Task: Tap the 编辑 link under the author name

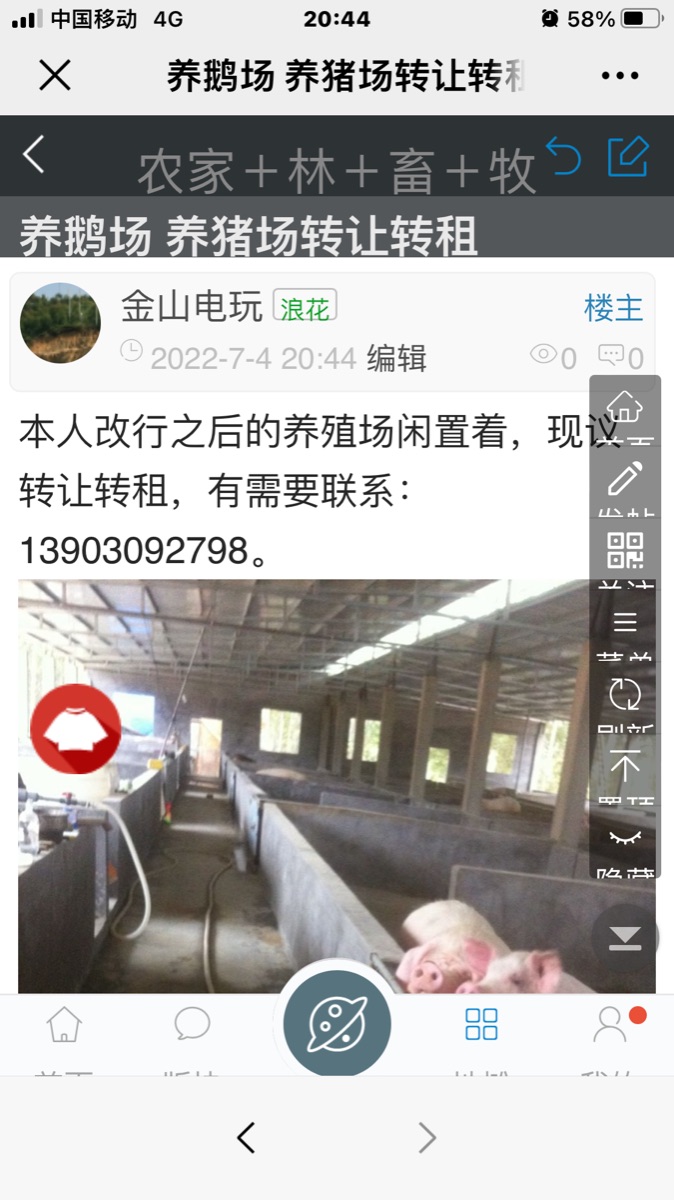Action: (396, 357)
